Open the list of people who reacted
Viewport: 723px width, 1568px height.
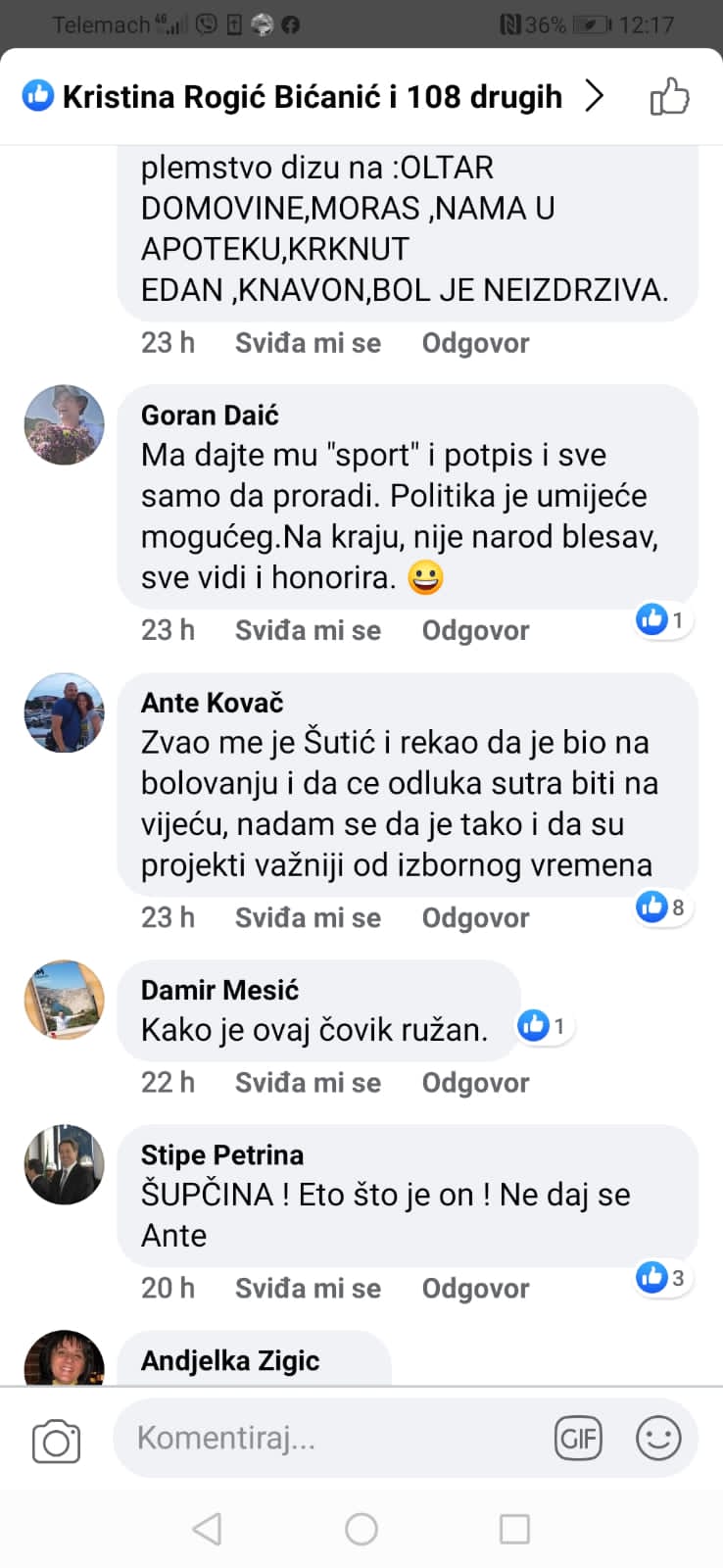pyautogui.click(x=313, y=96)
